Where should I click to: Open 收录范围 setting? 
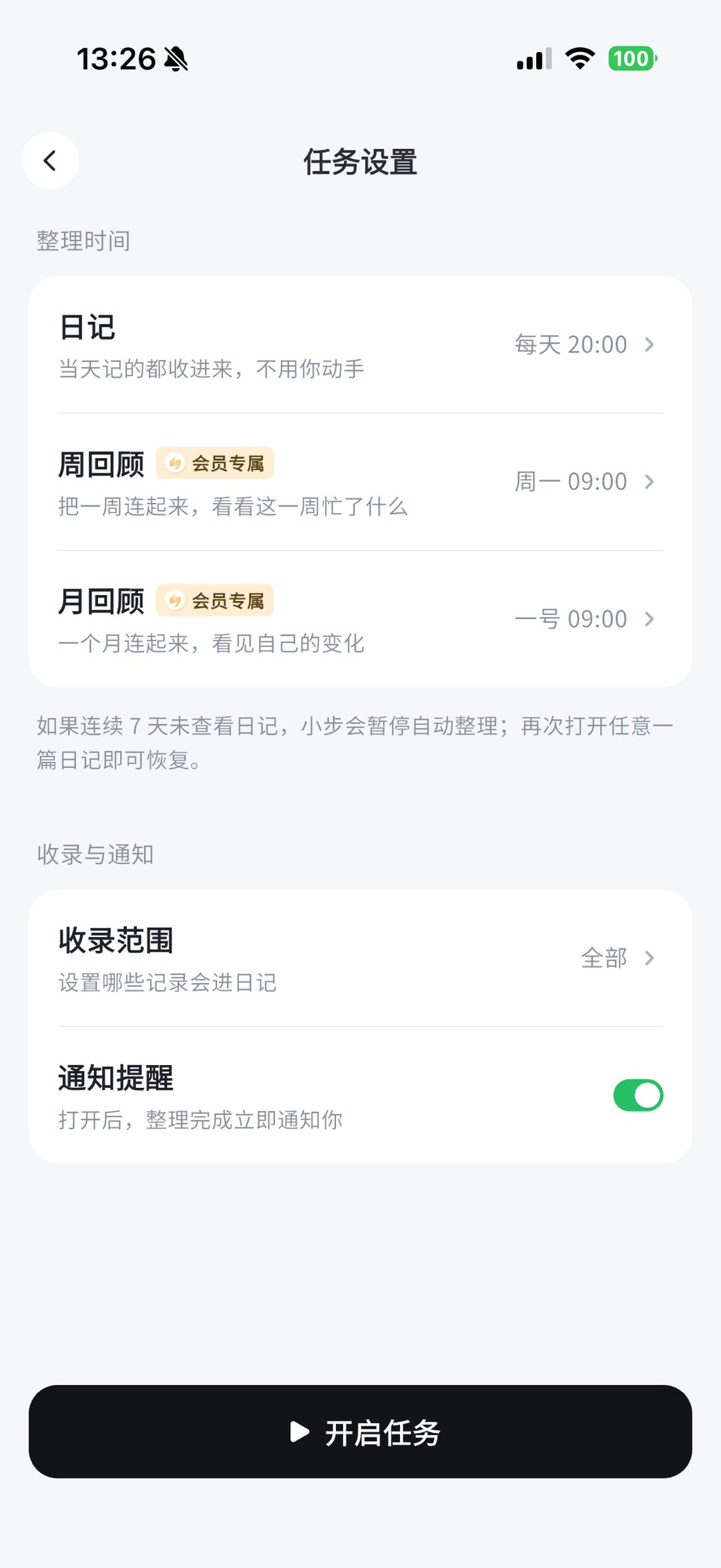[360, 958]
